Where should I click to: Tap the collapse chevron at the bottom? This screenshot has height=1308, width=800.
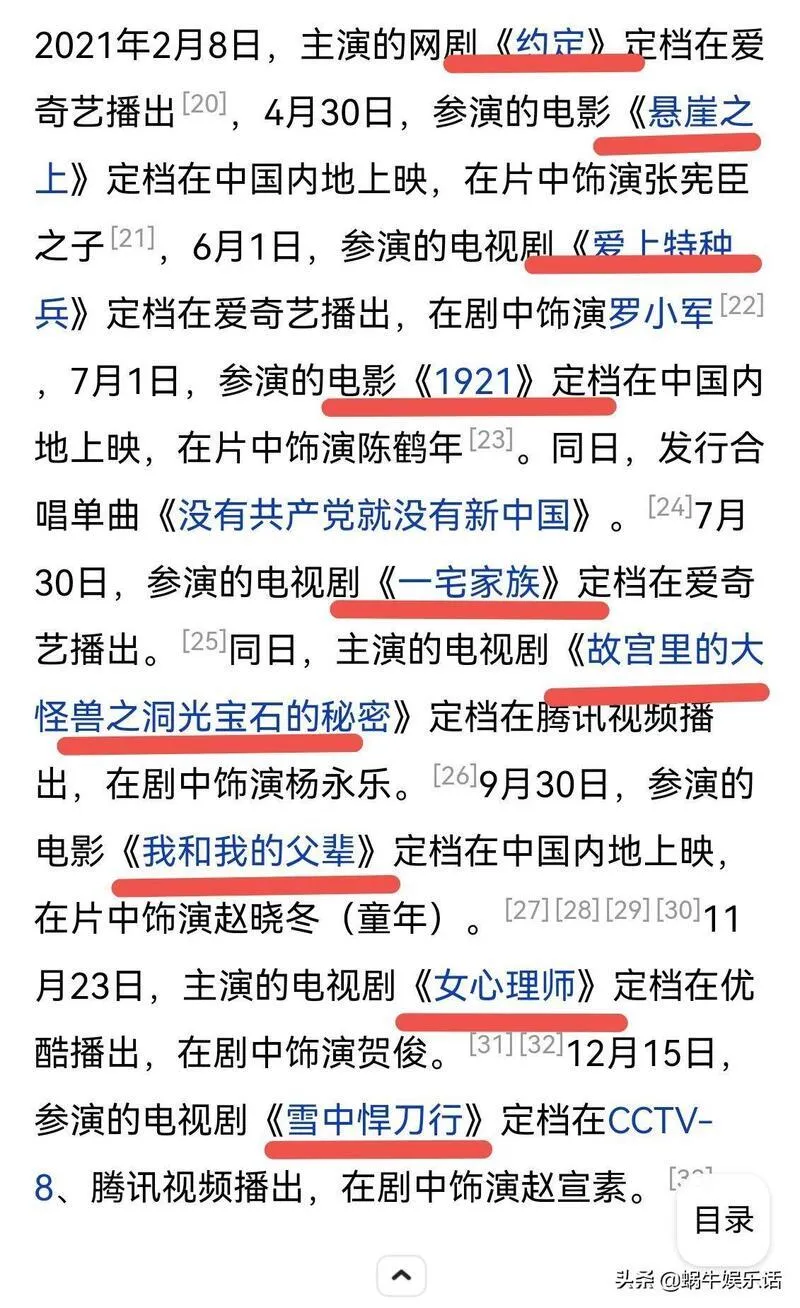(x=400, y=1275)
